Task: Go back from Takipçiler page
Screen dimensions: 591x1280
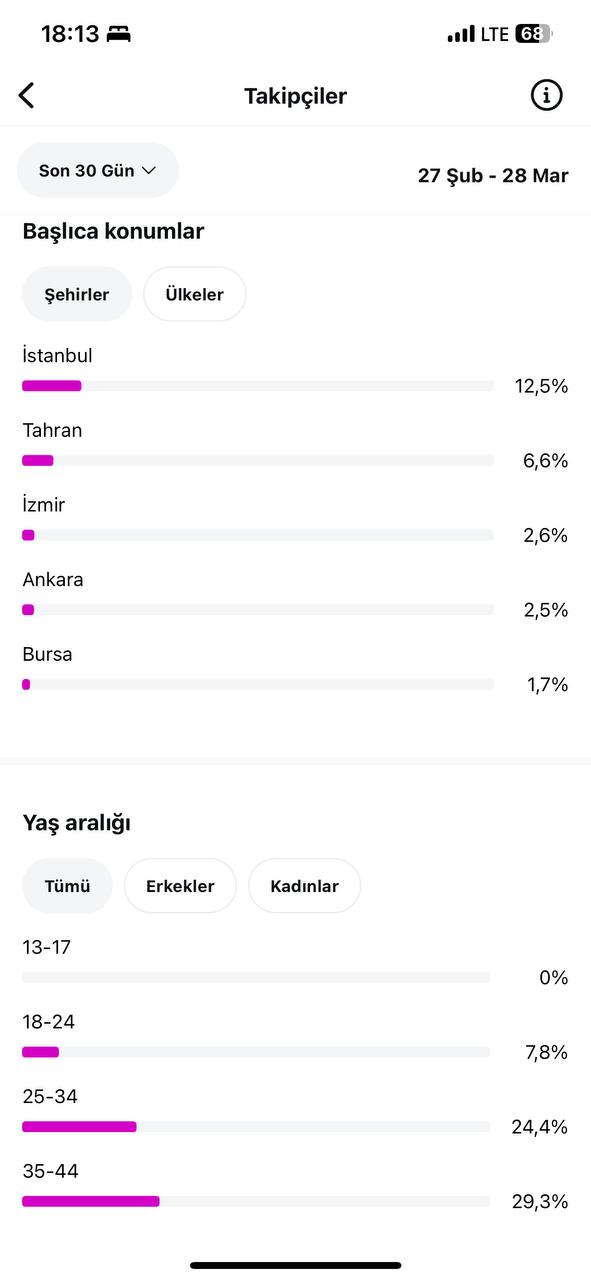Action: [x=27, y=95]
